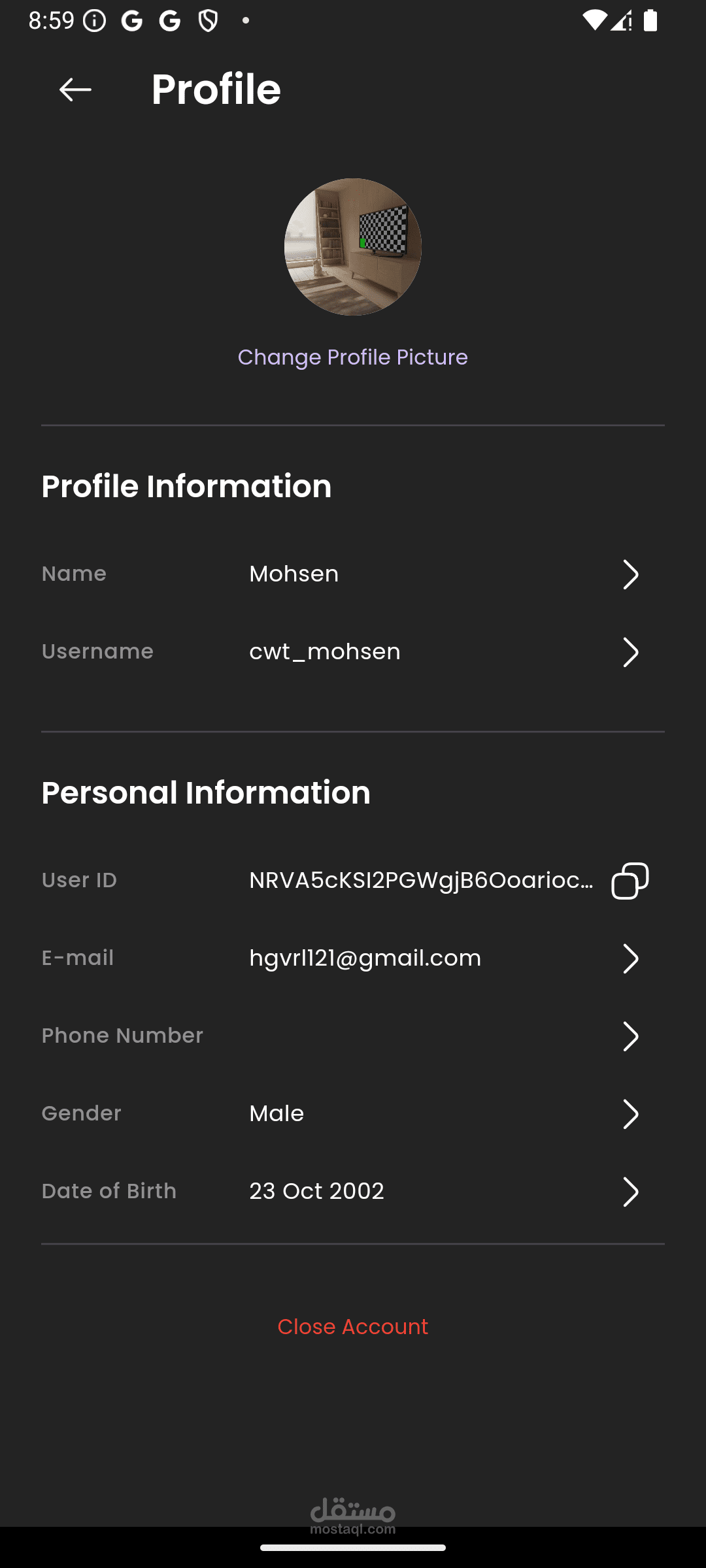Open the Phone Number row
This screenshot has width=706, height=1568.
[353, 1036]
